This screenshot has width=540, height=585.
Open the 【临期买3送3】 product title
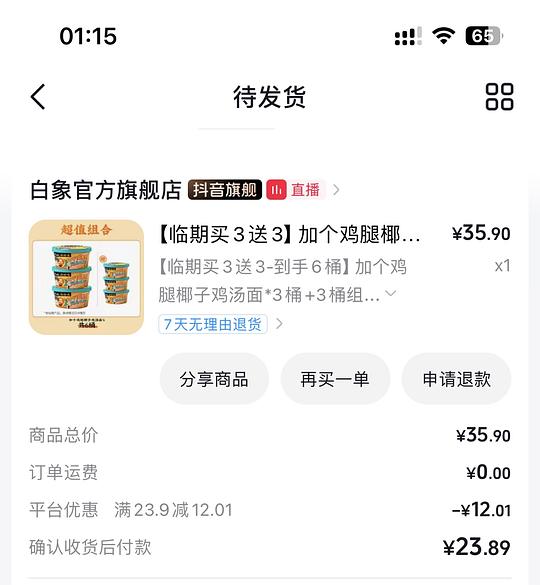[x=289, y=234]
